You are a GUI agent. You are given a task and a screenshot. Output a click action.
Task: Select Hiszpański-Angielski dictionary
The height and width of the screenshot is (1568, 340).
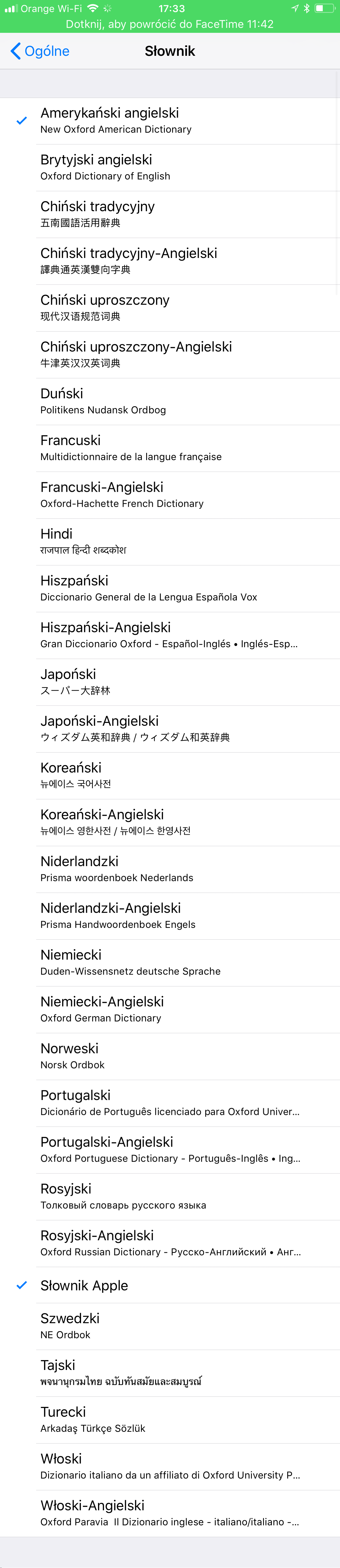(x=169, y=635)
